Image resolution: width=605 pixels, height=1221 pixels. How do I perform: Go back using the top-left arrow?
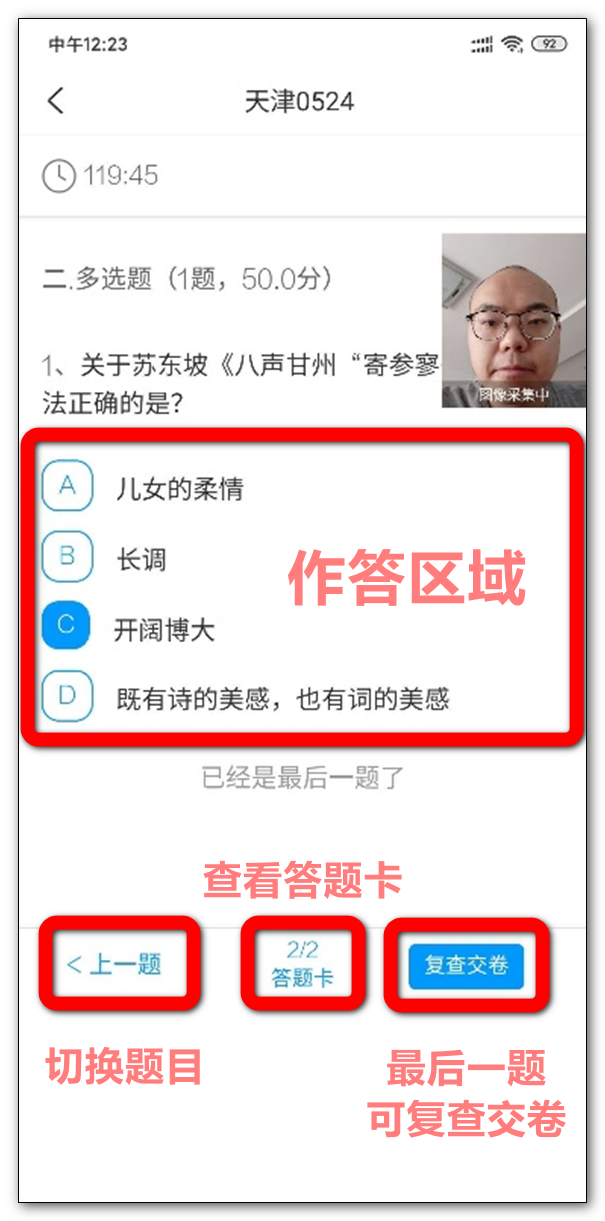(56, 100)
